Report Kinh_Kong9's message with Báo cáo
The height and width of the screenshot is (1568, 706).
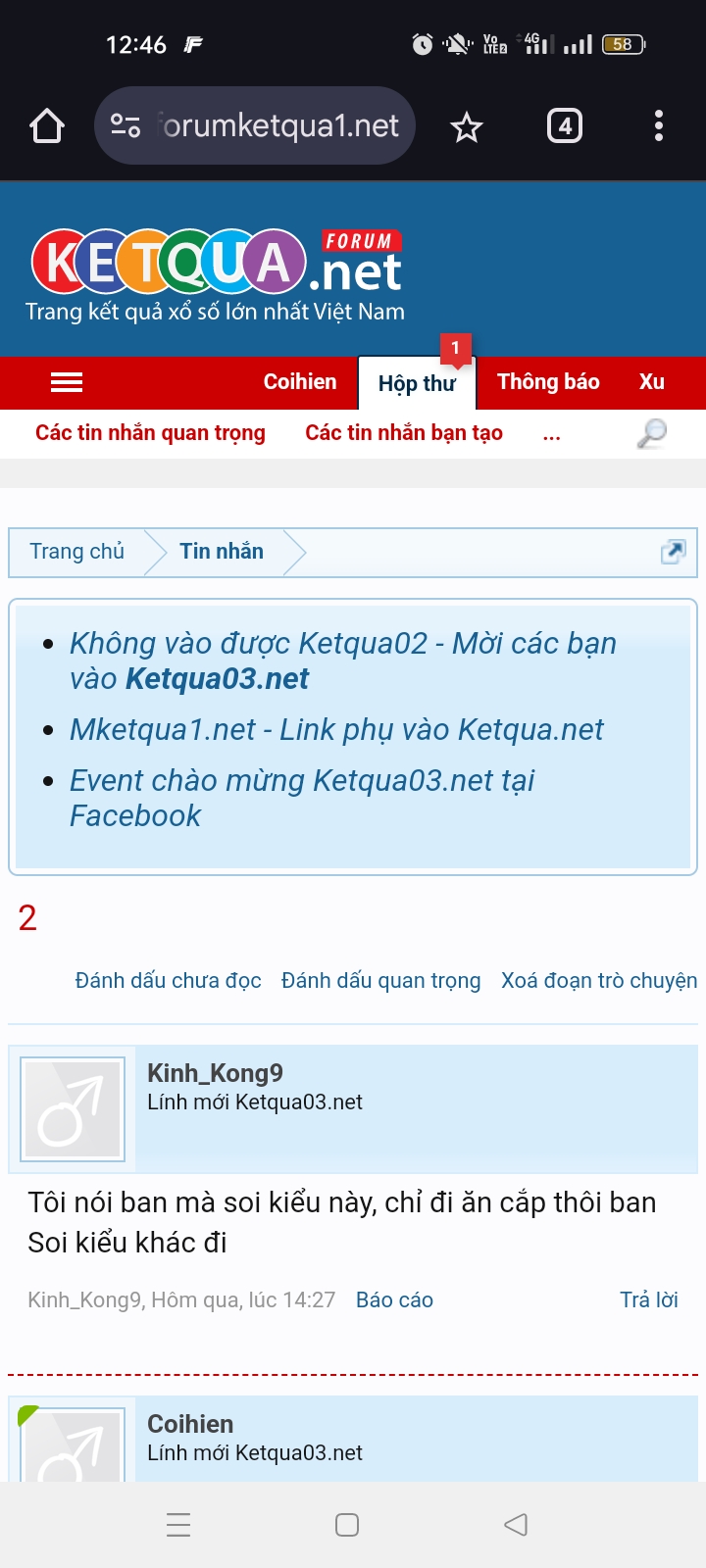coord(394,1300)
